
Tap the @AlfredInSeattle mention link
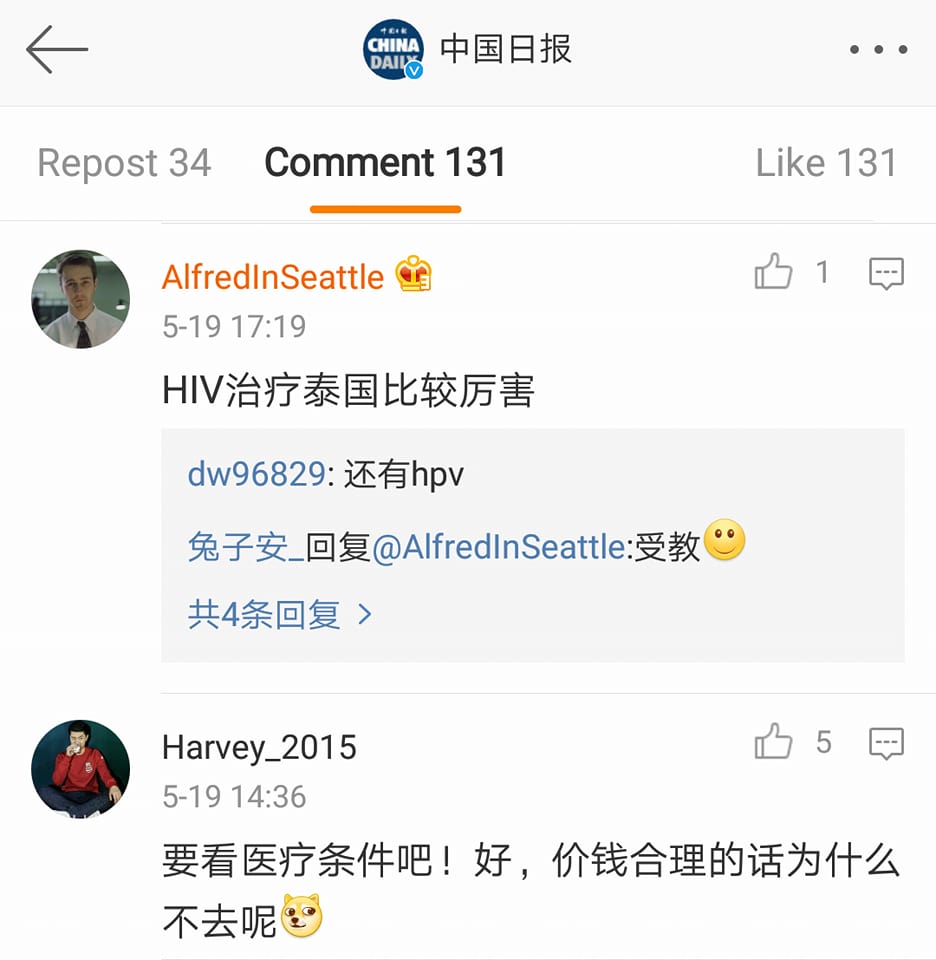click(x=499, y=547)
